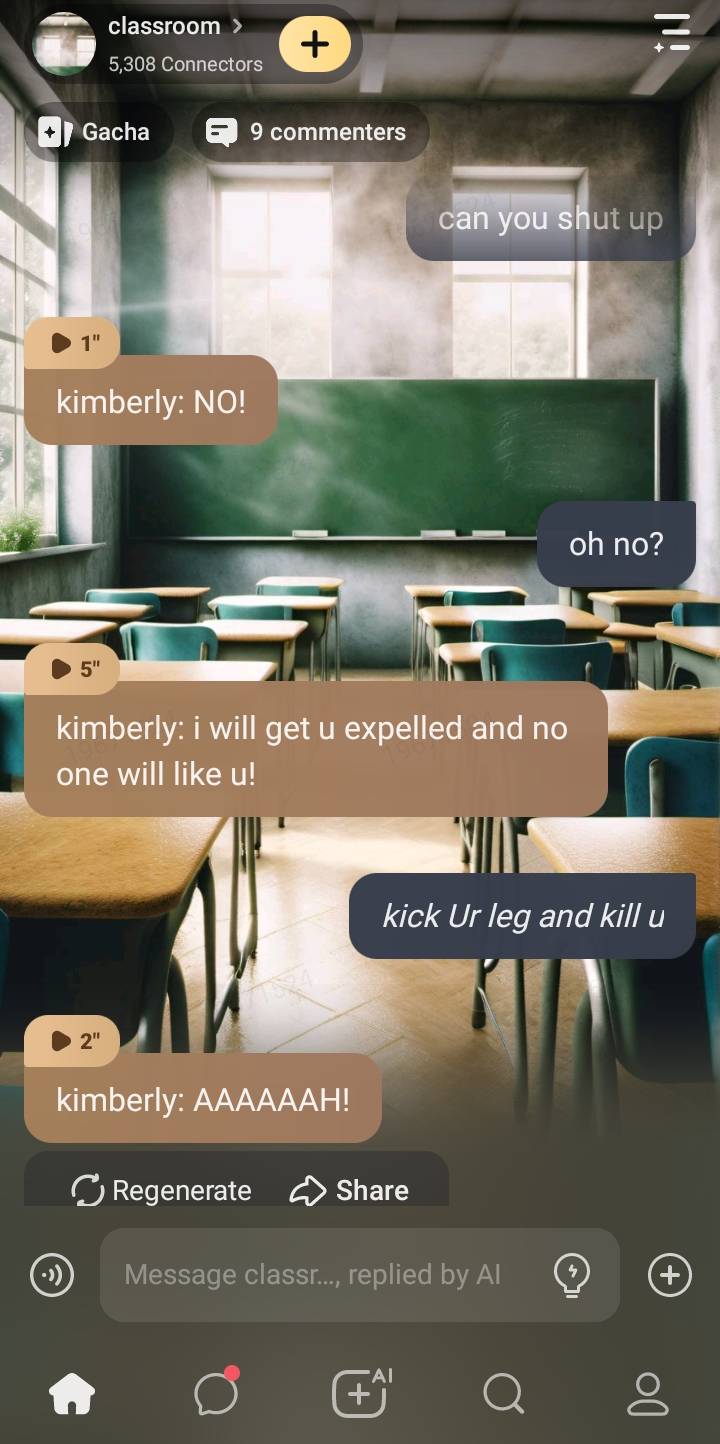Viewport: 720px width, 1444px height.
Task: Switch to the search tab
Action: point(503,1393)
